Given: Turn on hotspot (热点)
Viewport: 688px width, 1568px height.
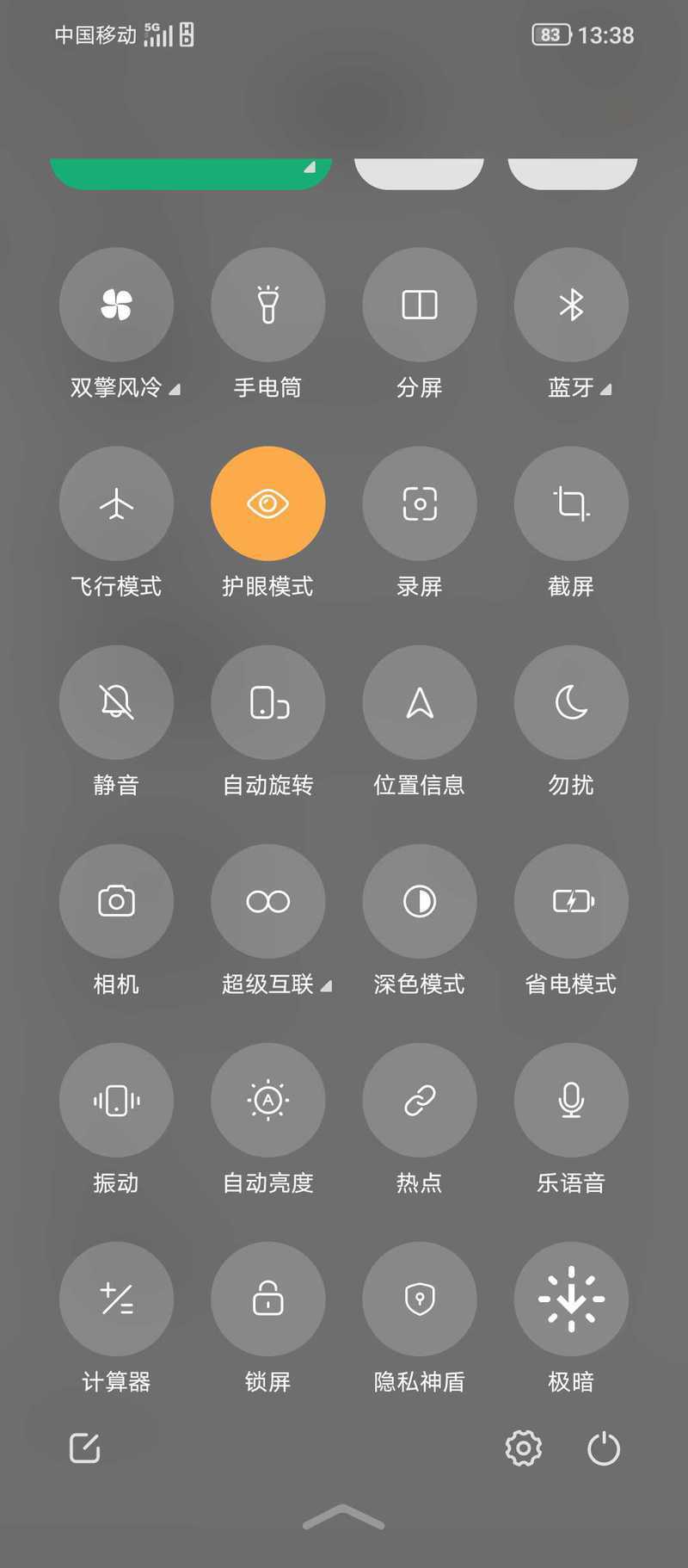Looking at the screenshot, I should coord(420,1100).
